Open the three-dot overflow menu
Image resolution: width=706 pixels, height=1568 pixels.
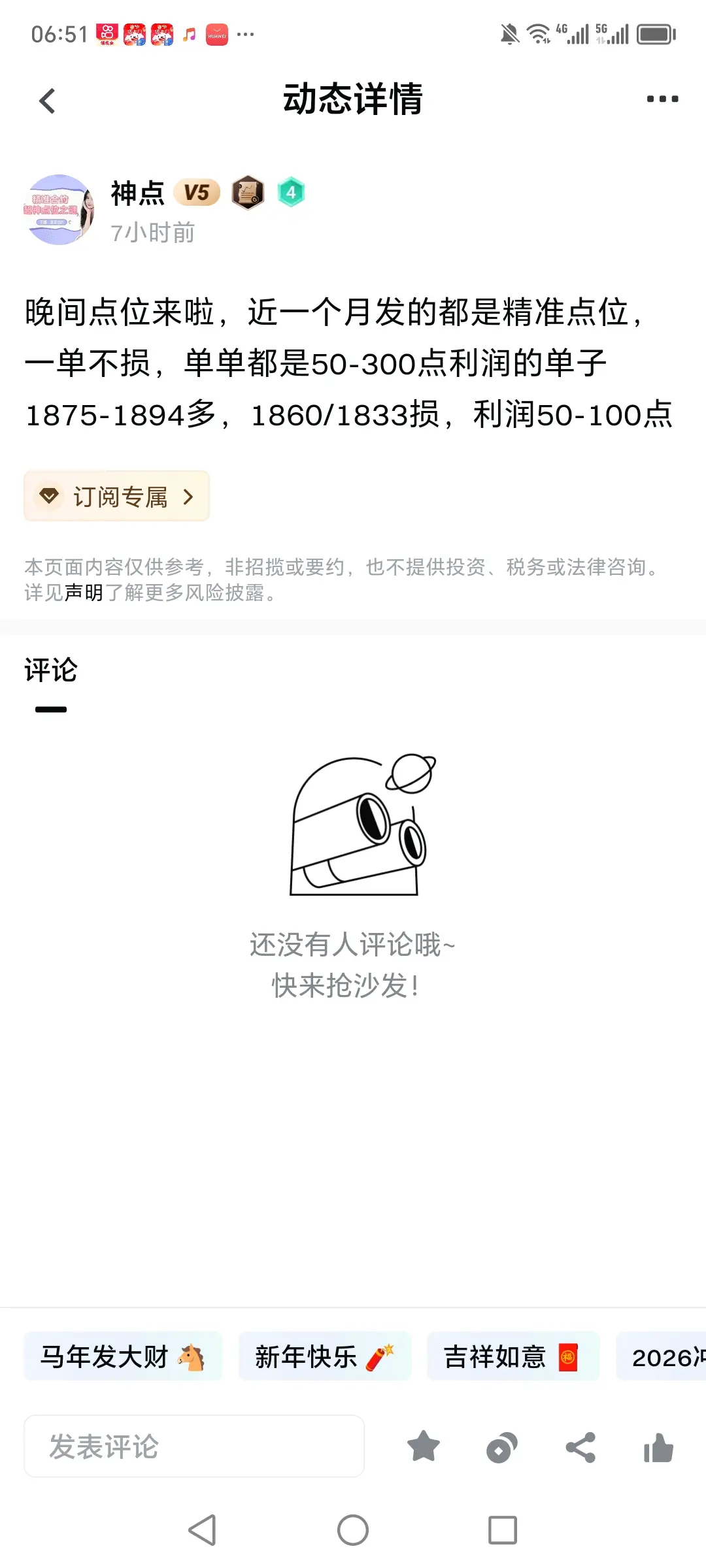point(662,99)
